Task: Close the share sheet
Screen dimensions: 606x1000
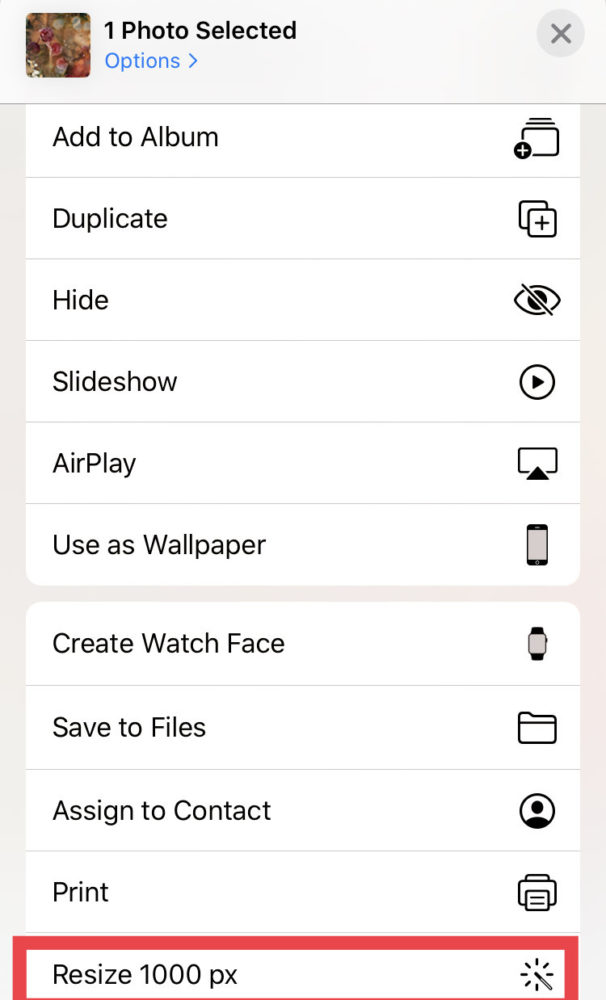Action: [560, 33]
